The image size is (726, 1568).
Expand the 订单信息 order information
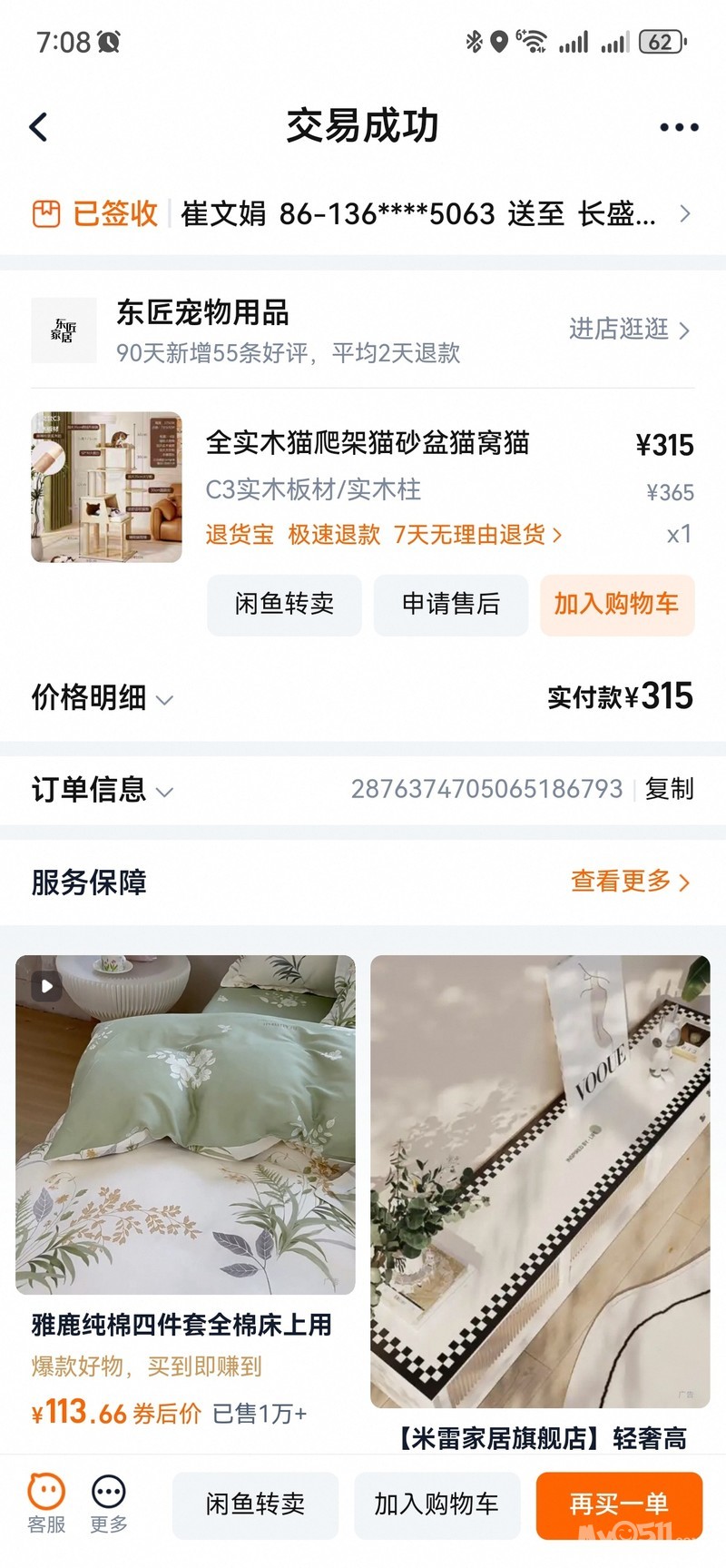pyautogui.click(x=102, y=789)
